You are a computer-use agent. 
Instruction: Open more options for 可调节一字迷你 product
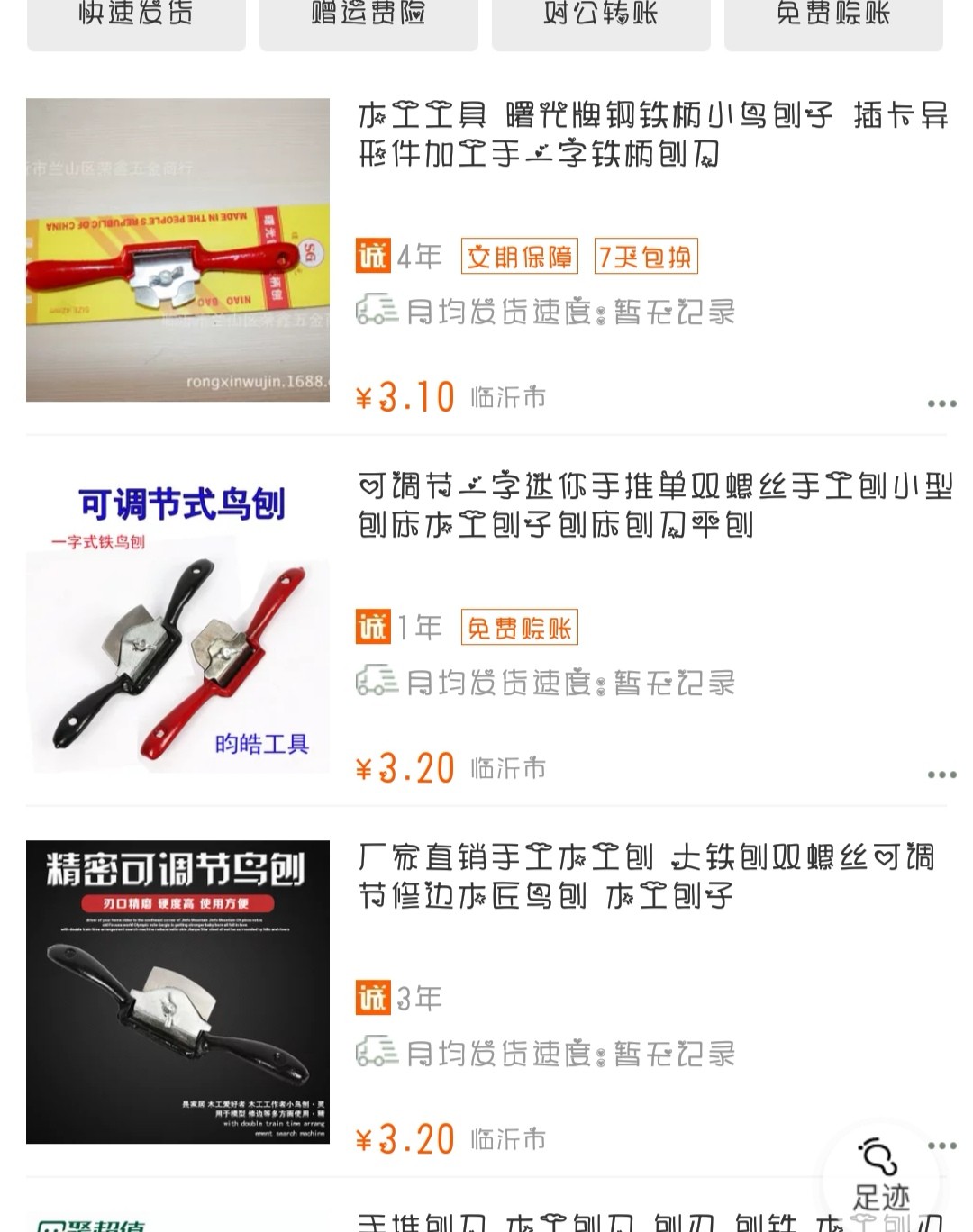coord(941,775)
